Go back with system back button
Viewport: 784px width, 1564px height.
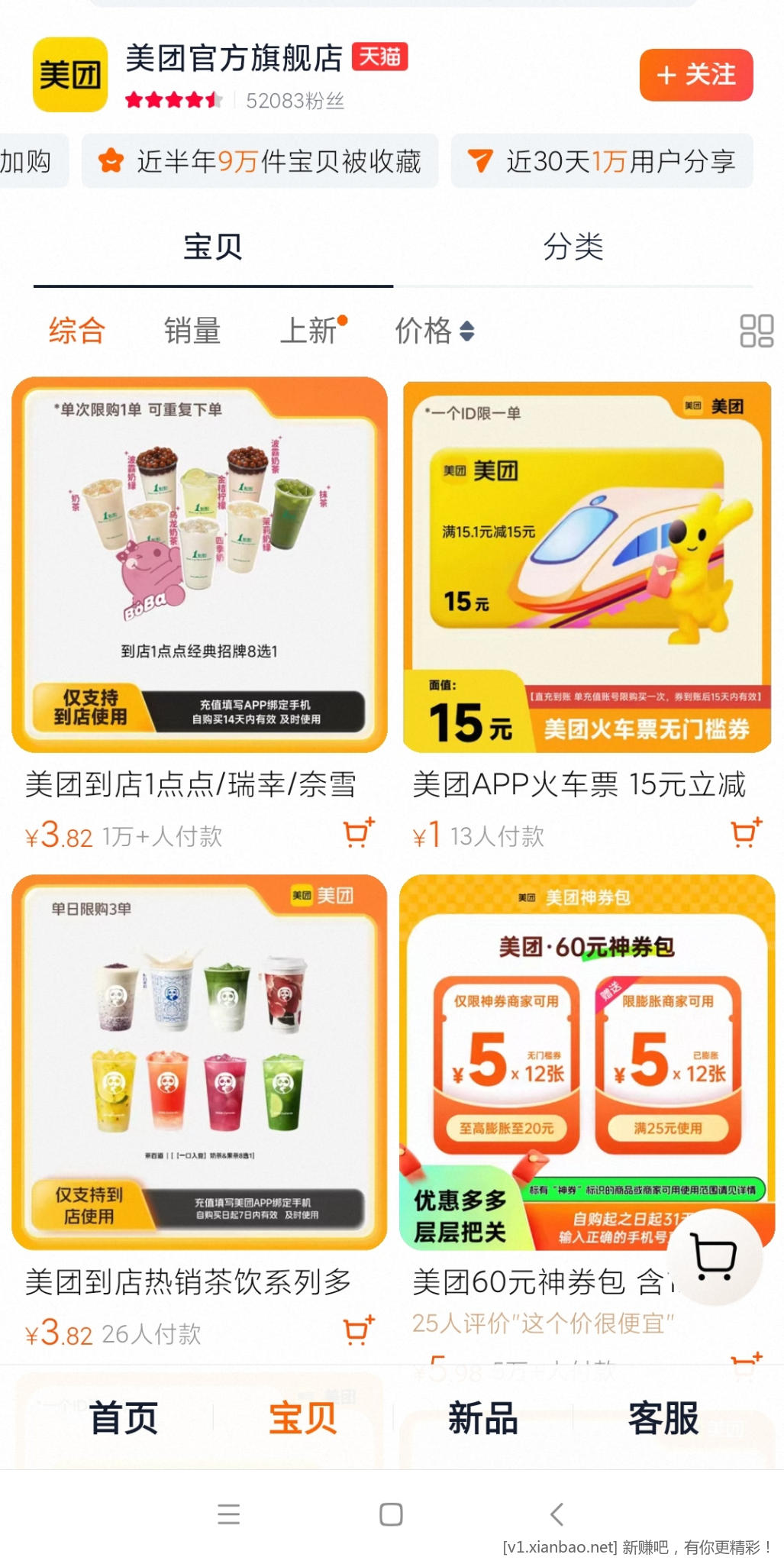(557, 1514)
